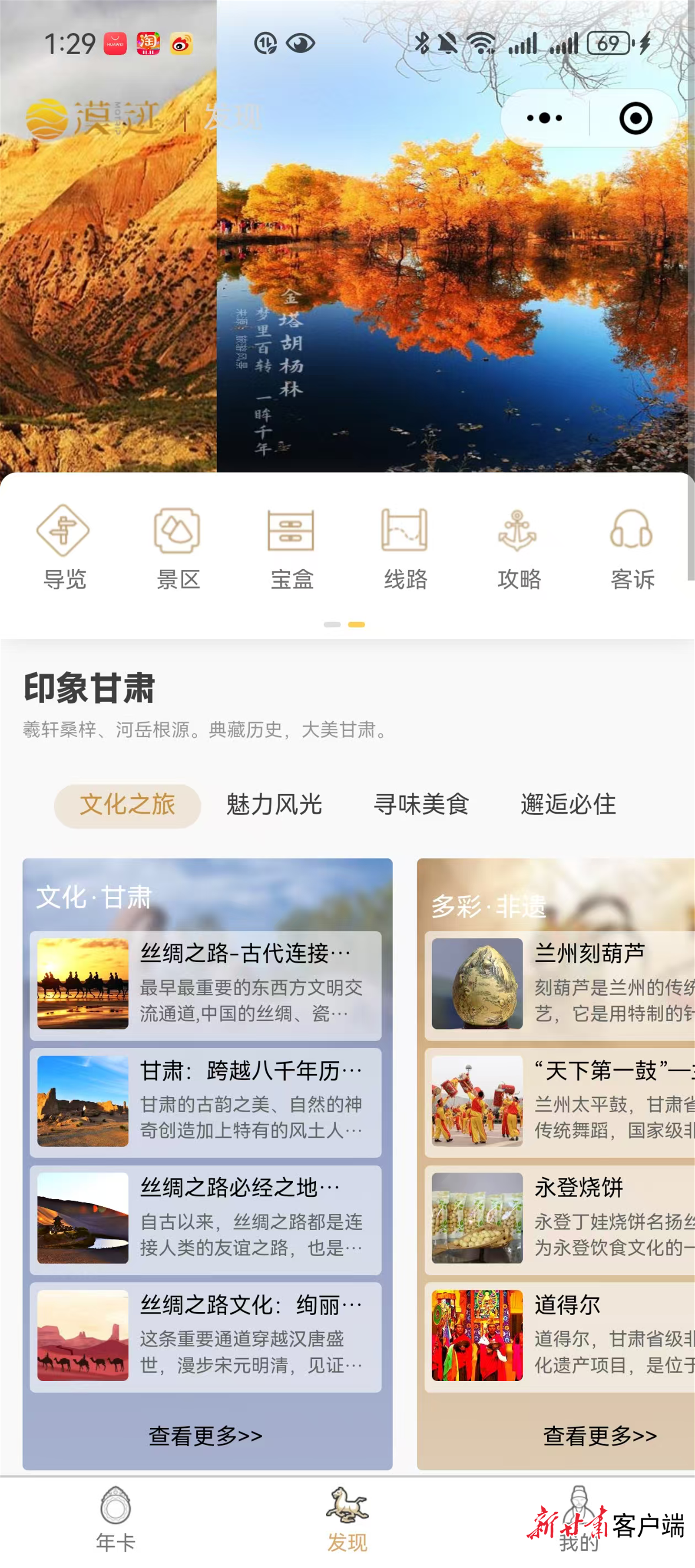This screenshot has height=1568, width=695.
Task: Open the article 丝绸之路文化：绚丽…
Action: pos(205,1336)
